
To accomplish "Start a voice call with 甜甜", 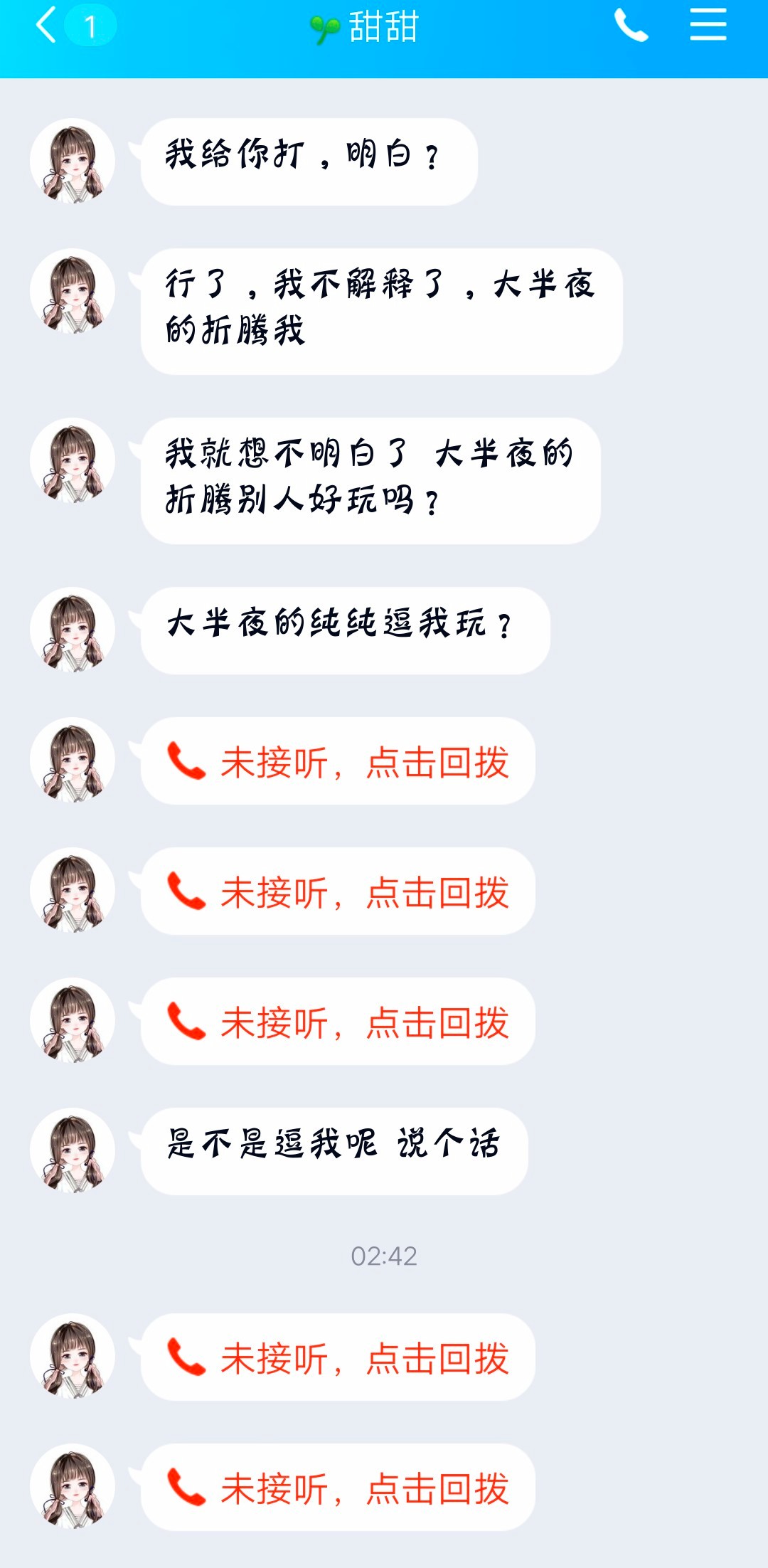I will point(631,26).
